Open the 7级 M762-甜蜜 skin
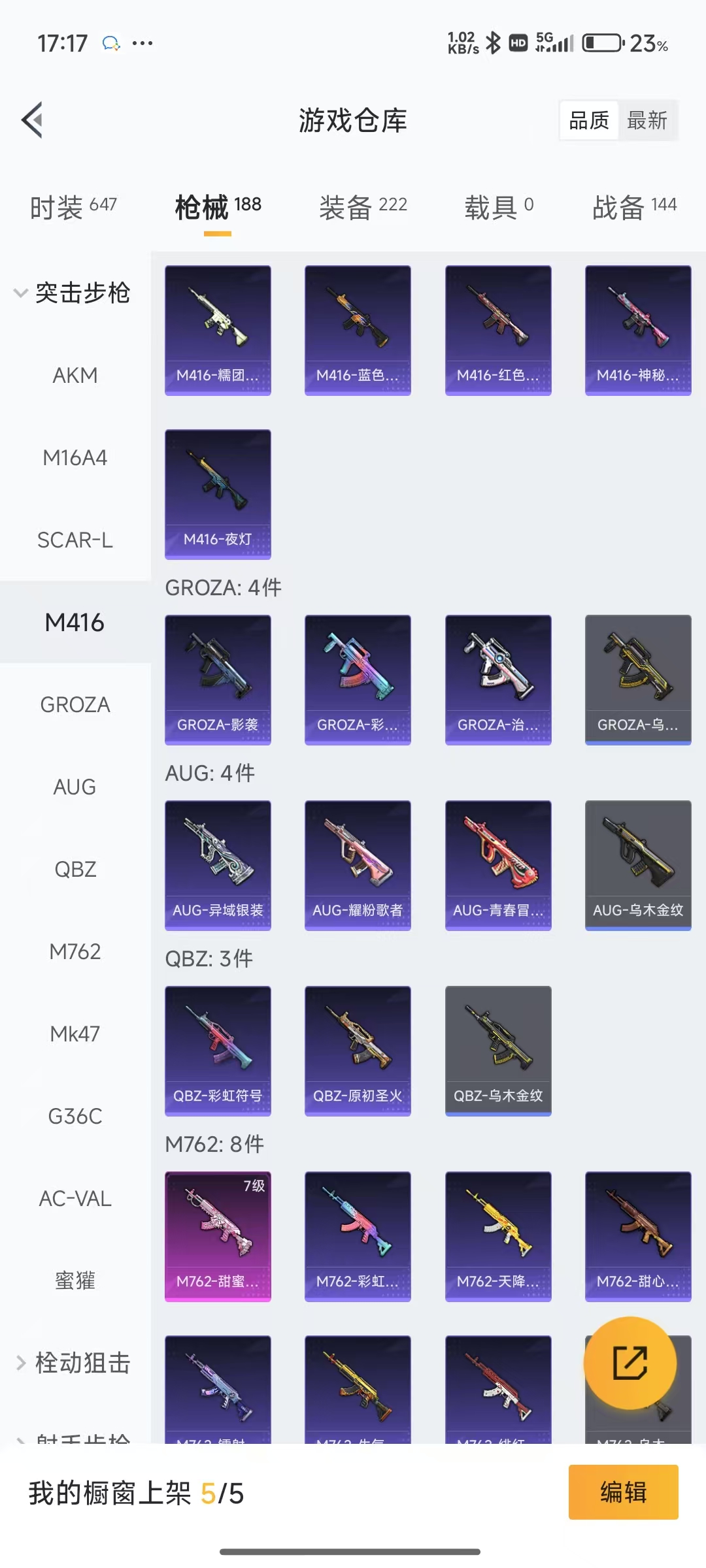 (218, 1236)
